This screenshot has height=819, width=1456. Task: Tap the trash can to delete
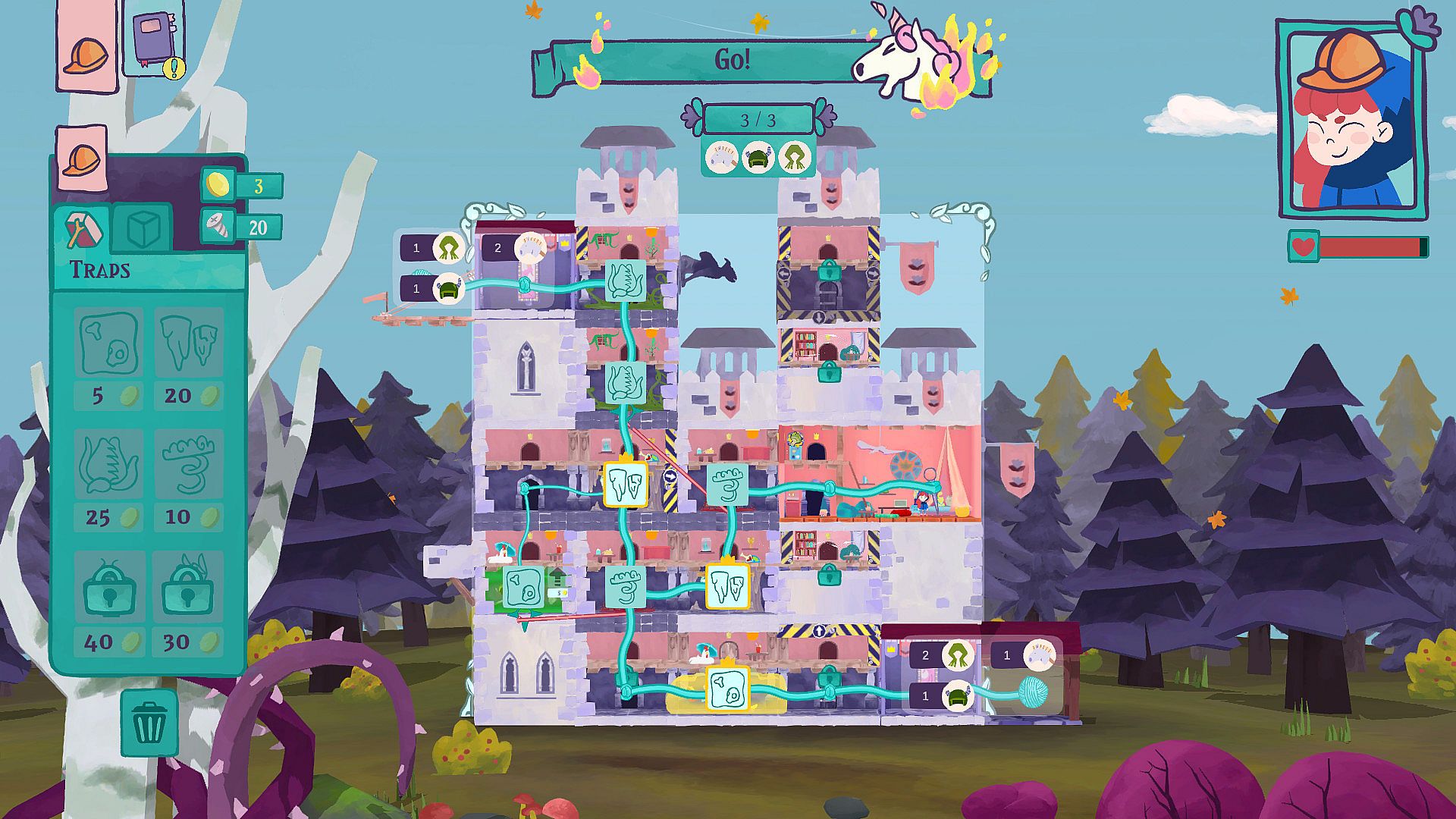pos(149,723)
